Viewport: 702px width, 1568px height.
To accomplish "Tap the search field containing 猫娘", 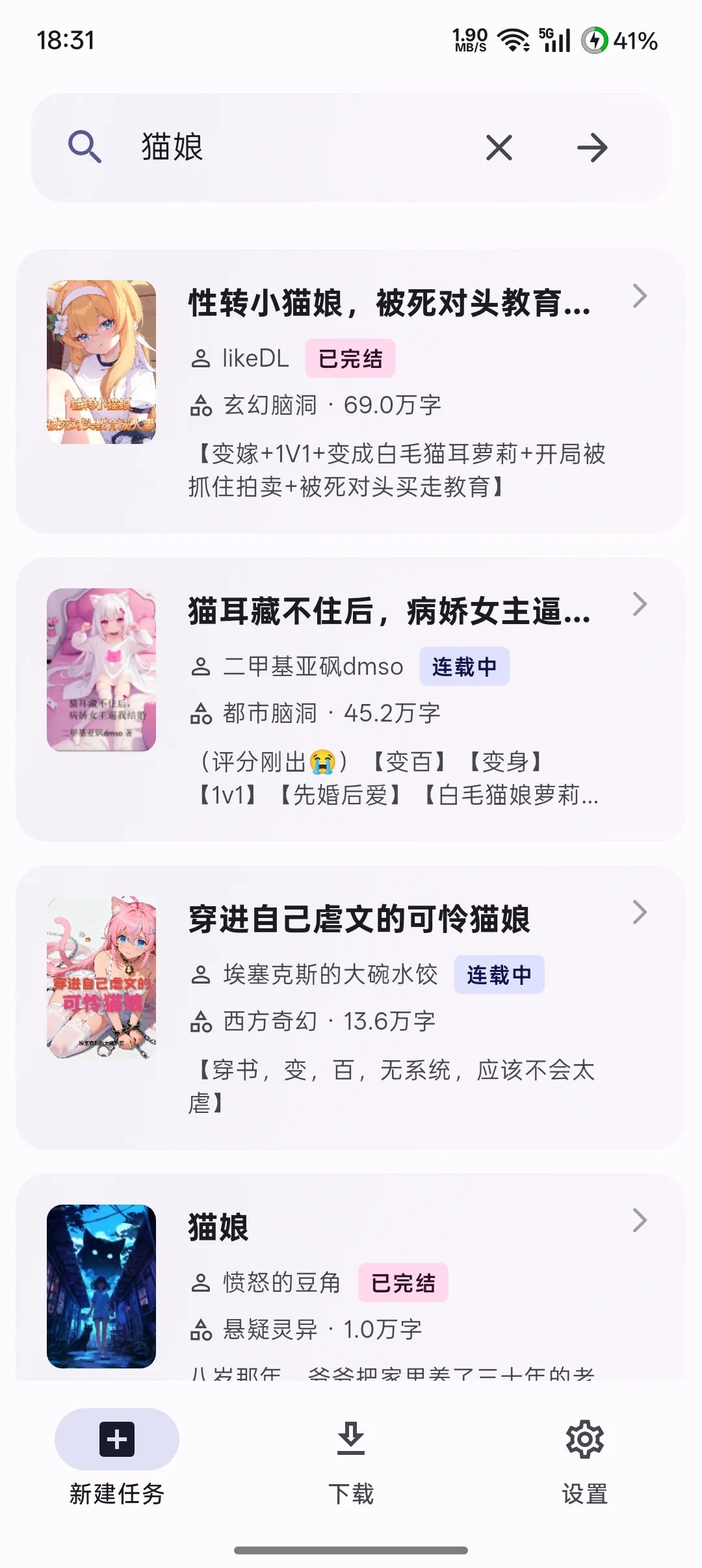I will point(292,148).
